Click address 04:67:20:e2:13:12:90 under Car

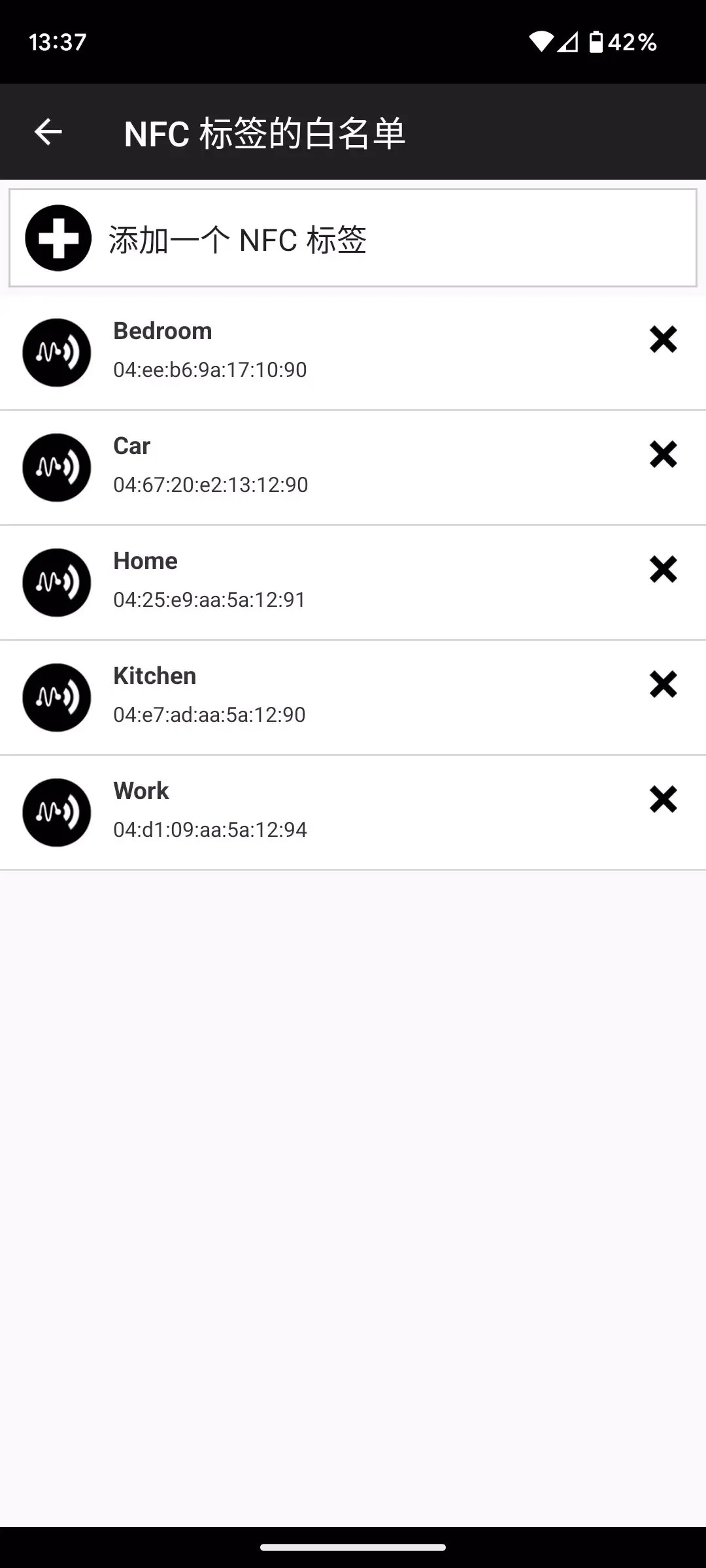tap(209, 485)
